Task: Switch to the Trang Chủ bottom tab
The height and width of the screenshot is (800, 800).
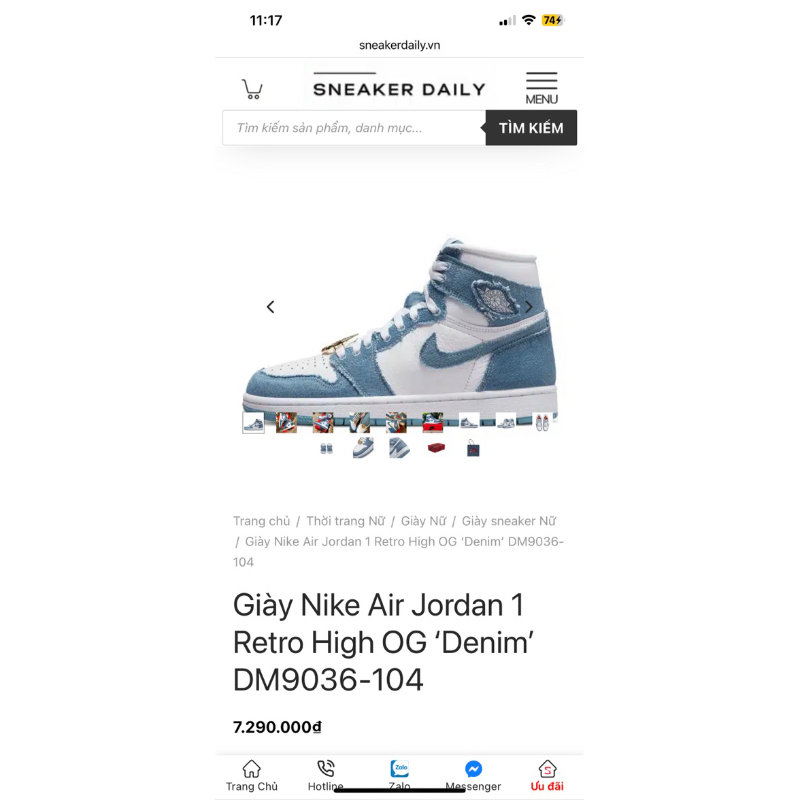Action: (x=252, y=775)
